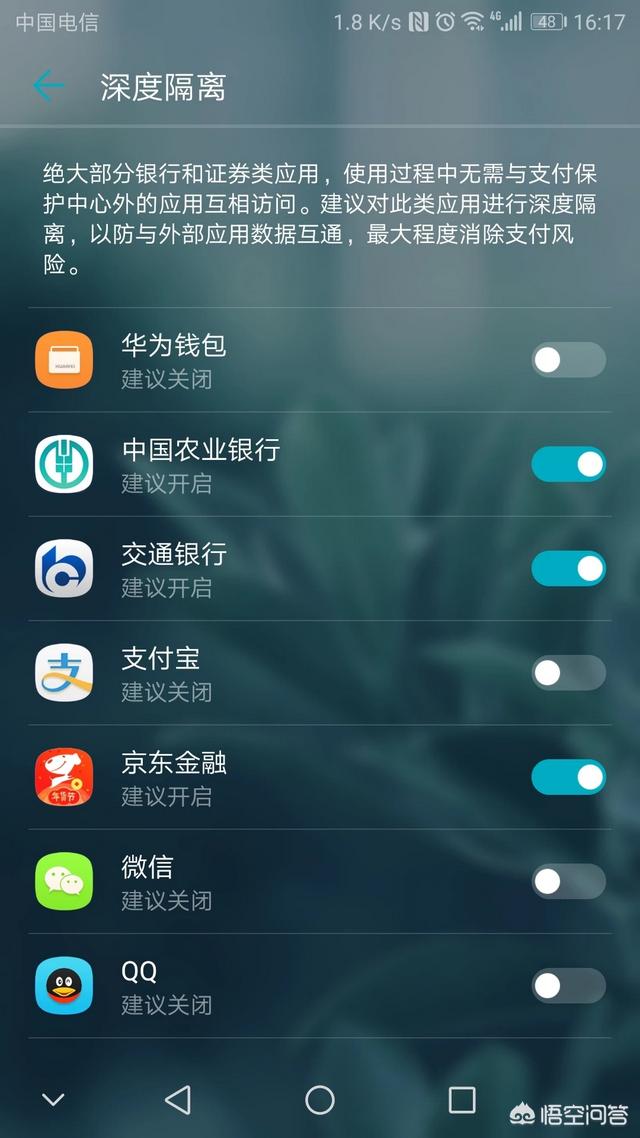The height and width of the screenshot is (1138, 640).
Task: Toggle the 支付宝 isolation switch on
Action: pyautogui.click(x=569, y=673)
